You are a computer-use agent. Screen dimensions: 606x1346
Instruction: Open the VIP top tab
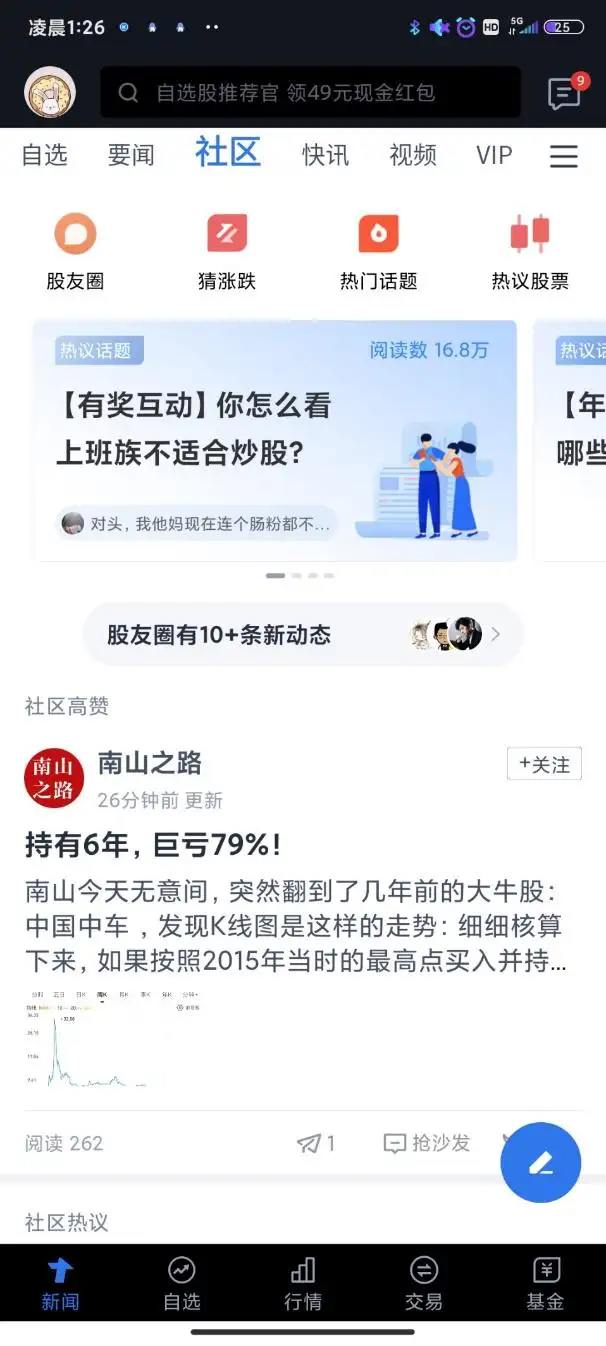click(494, 155)
